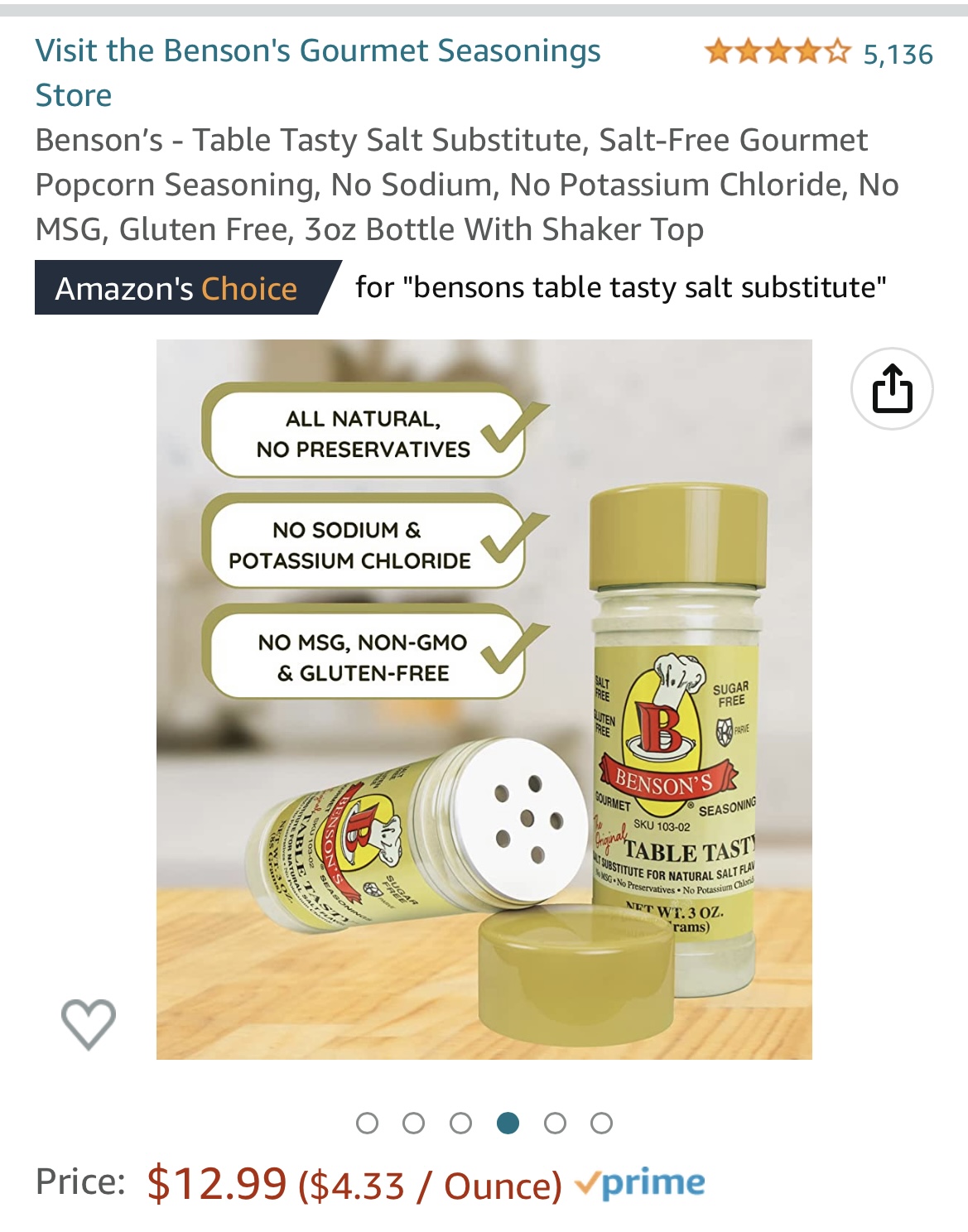Viewport: 968px width, 1232px height.
Task: Visit the Benson's Gourmet Seasonings Store
Action: point(317,72)
